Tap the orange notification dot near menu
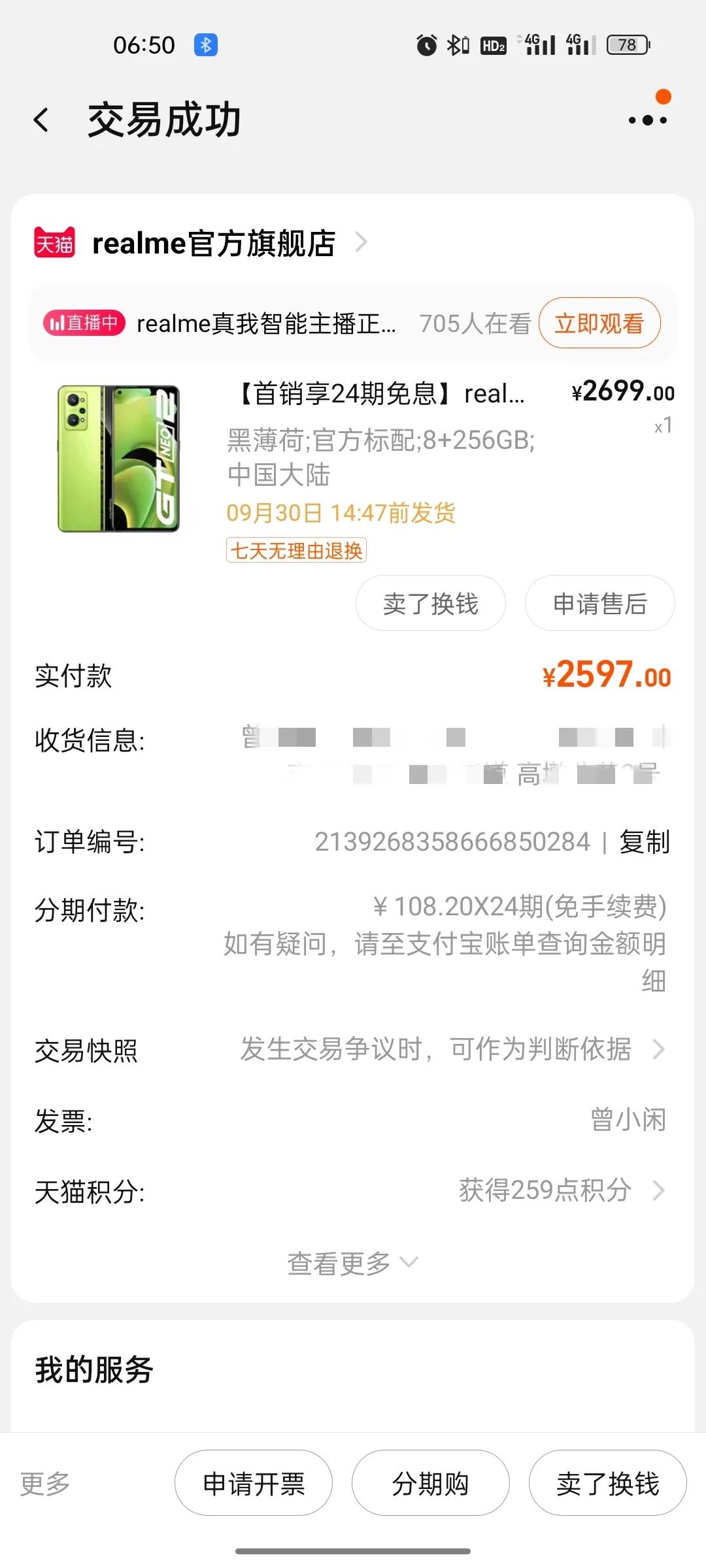 coord(664,98)
